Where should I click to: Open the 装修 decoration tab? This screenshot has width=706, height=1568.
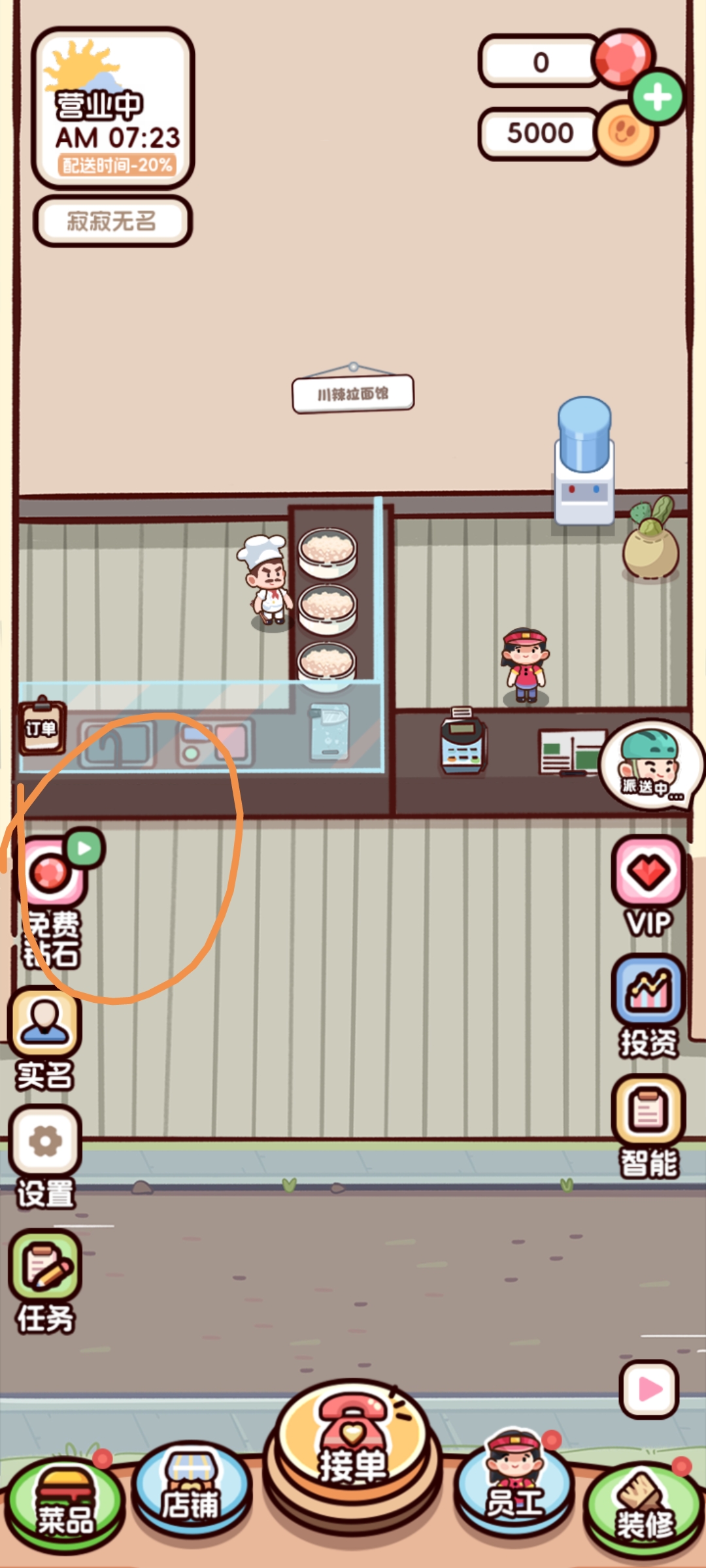643,1504
